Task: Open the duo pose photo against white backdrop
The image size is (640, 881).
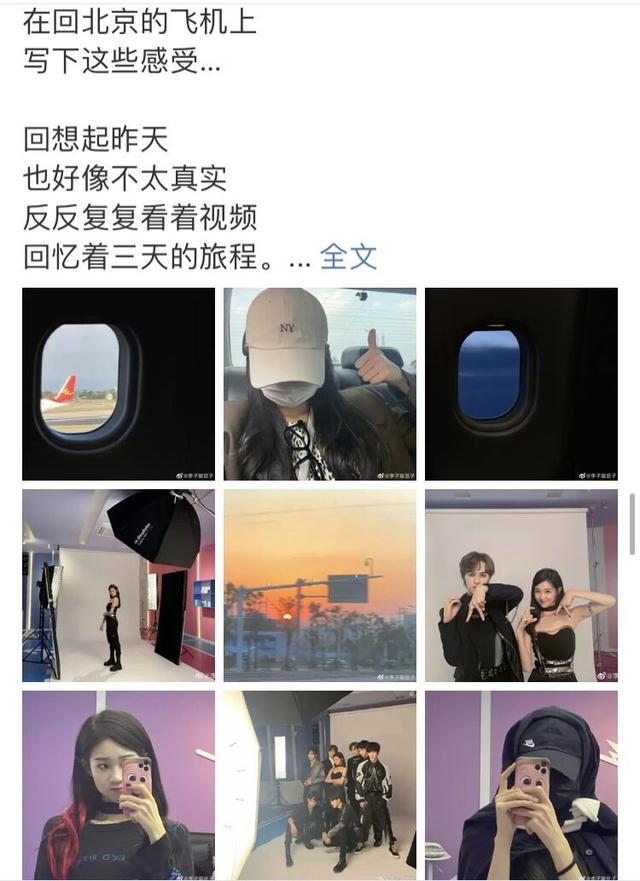Action: tap(521, 585)
